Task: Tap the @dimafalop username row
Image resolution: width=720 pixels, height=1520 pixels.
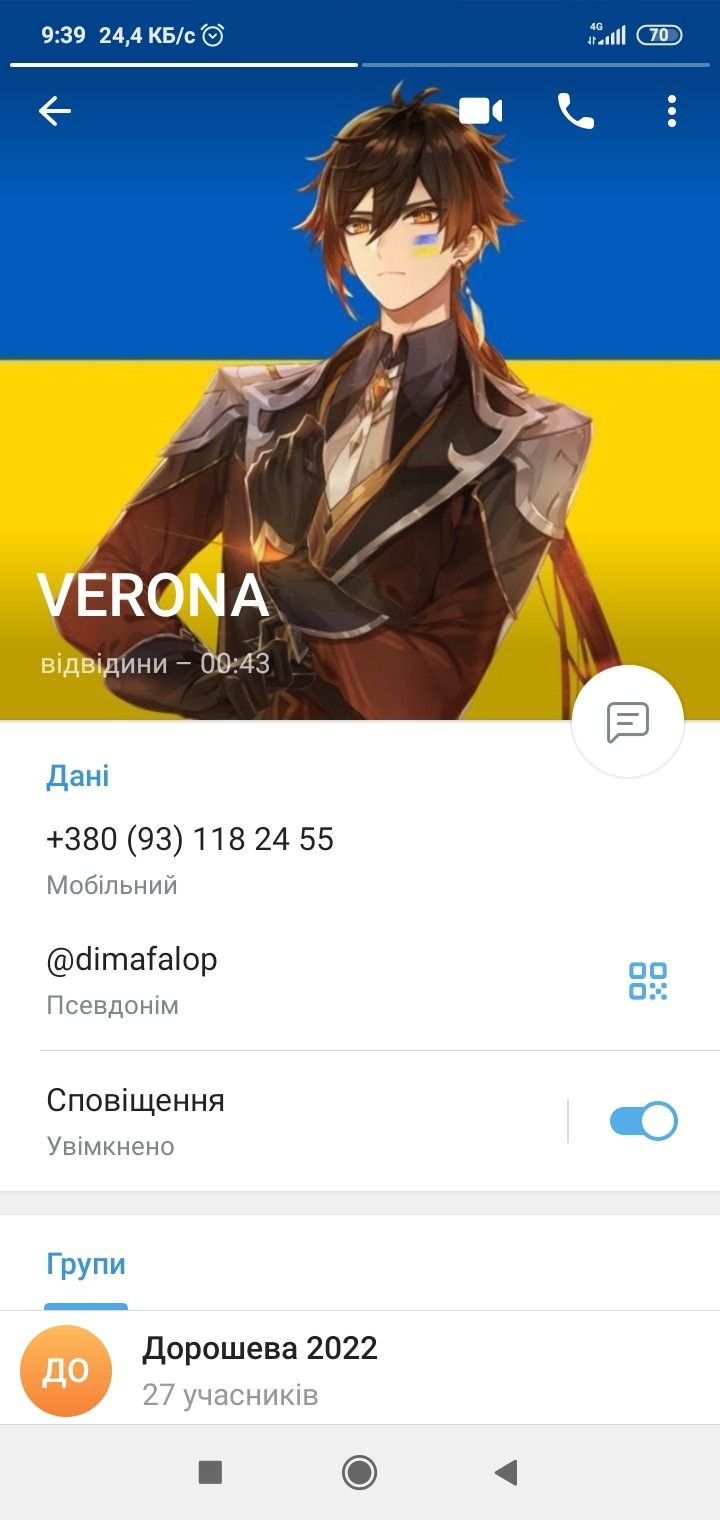Action: (132, 960)
